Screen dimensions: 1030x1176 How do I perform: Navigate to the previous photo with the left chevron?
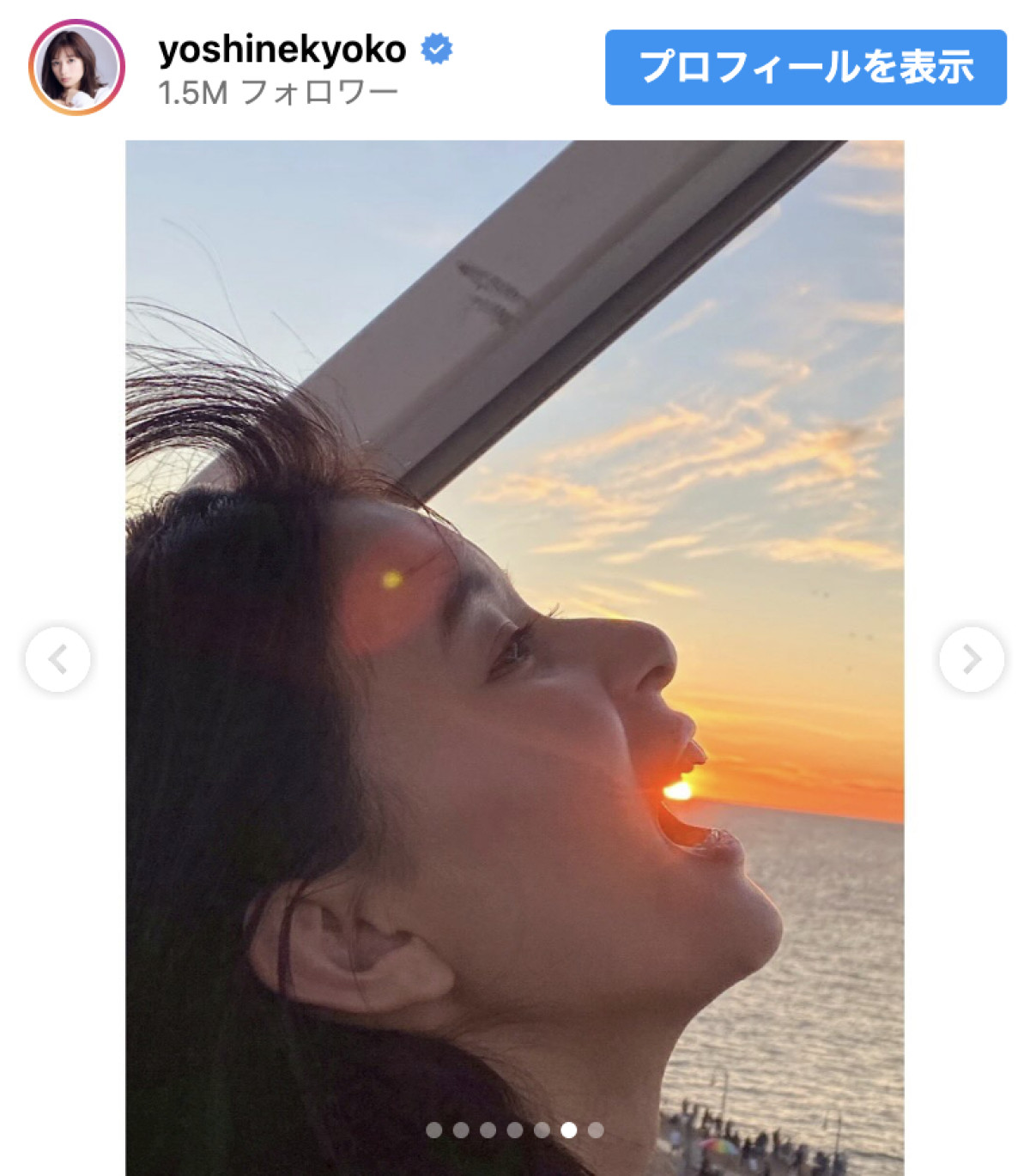(58, 659)
